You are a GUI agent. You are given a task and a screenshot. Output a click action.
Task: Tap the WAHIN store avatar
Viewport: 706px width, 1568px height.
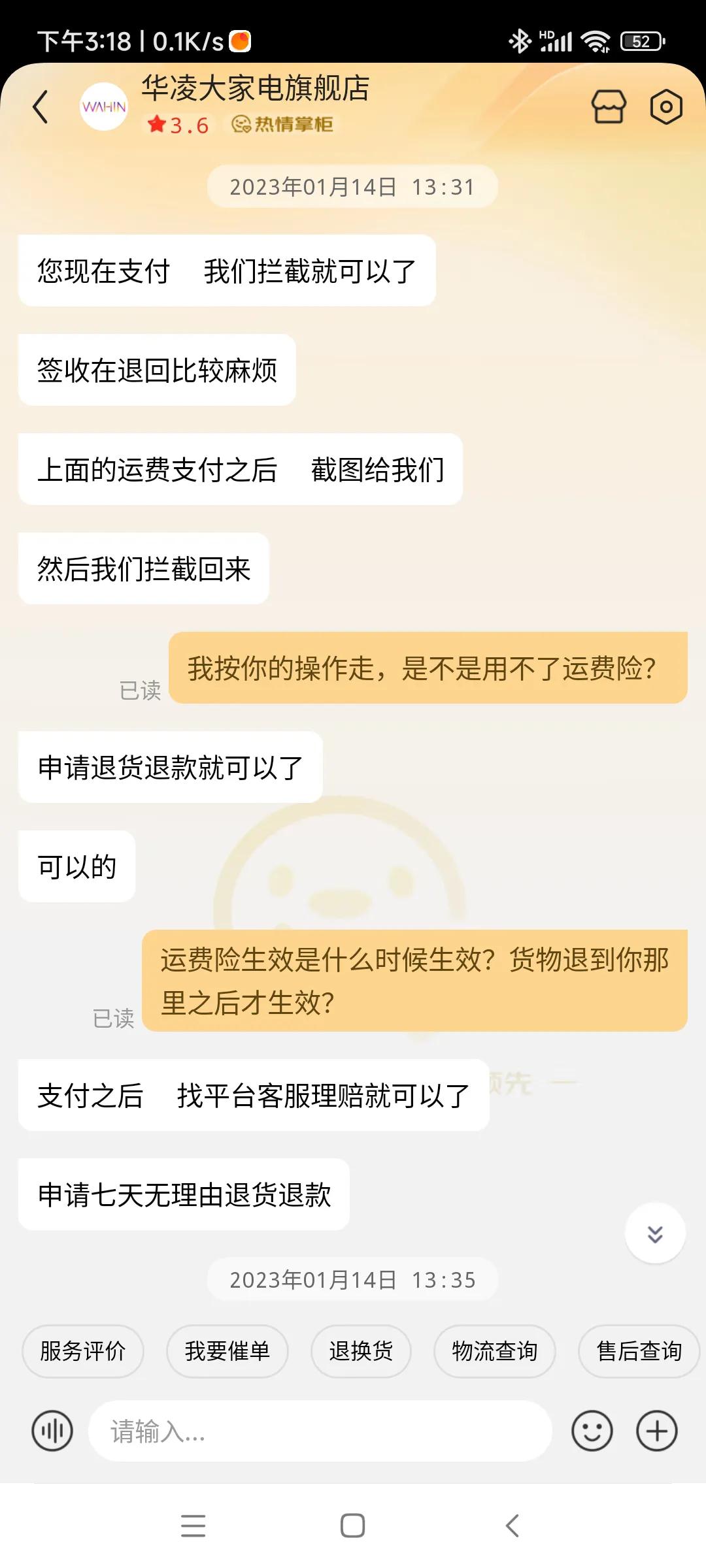pyautogui.click(x=103, y=106)
